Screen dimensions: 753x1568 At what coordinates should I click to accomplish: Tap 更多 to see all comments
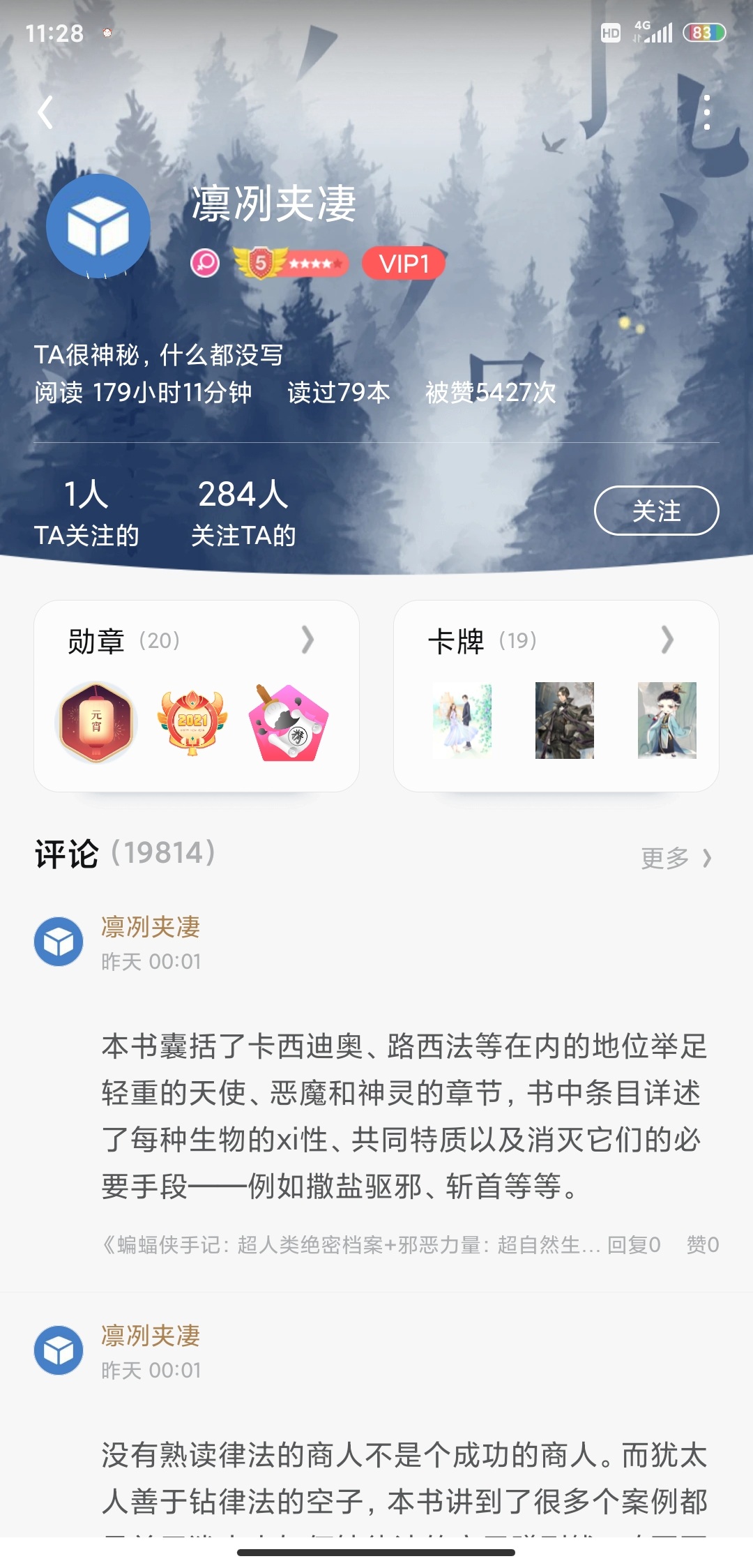(x=676, y=858)
